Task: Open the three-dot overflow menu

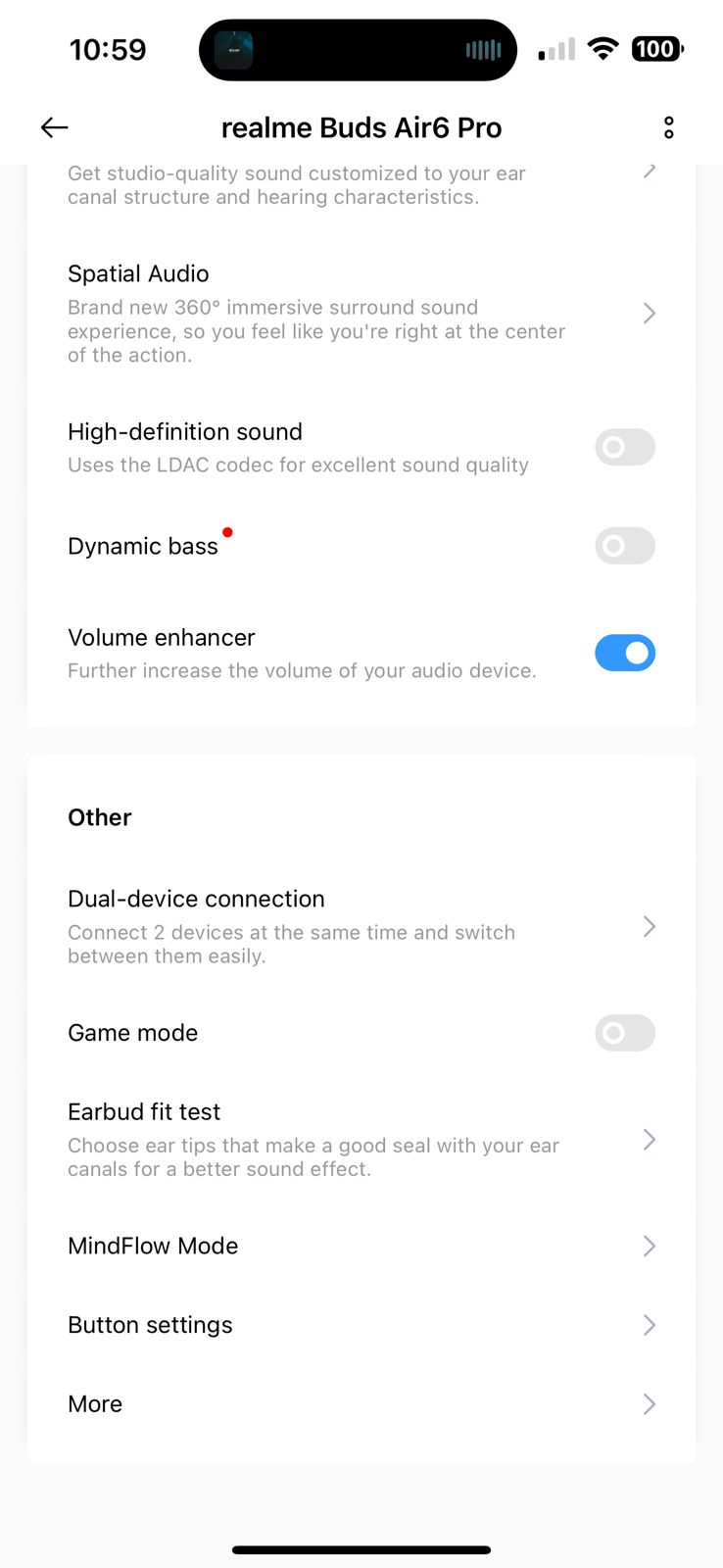Action: [x=669, y=127]
